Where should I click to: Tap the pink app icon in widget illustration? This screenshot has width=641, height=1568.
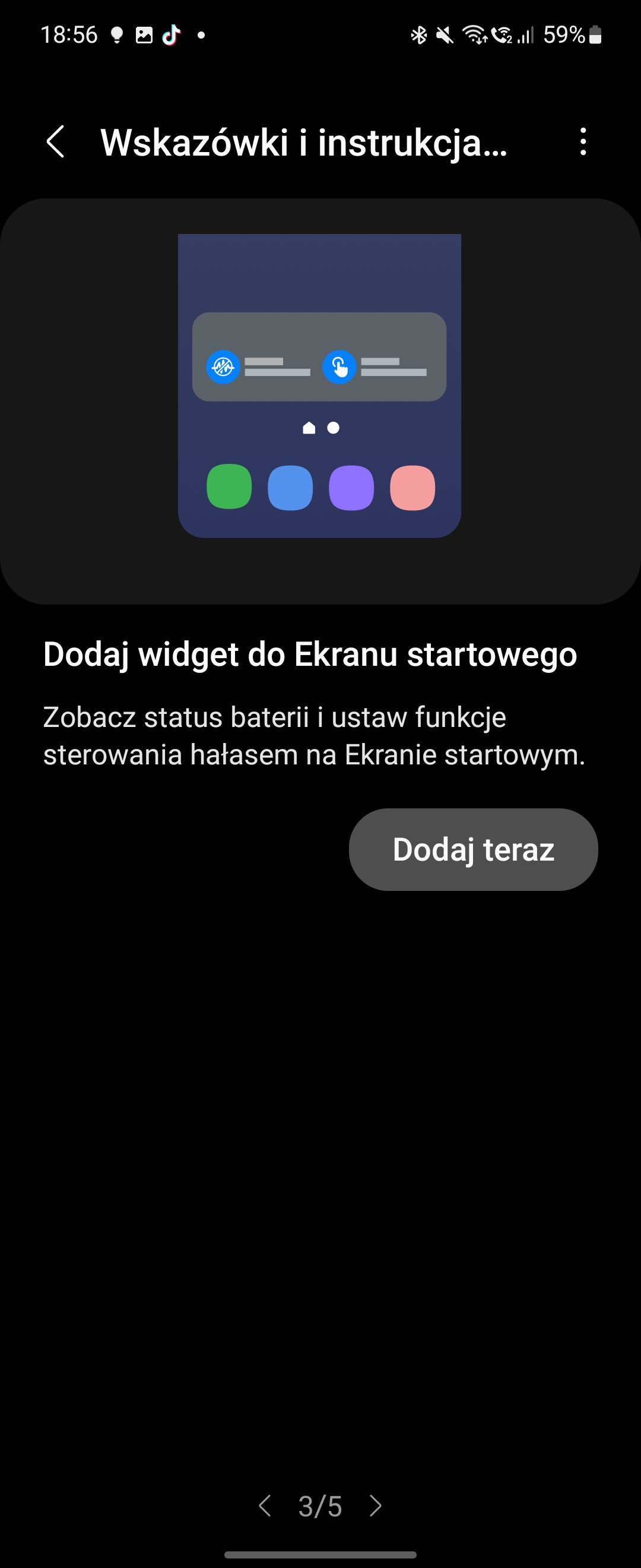click(412, 487)
